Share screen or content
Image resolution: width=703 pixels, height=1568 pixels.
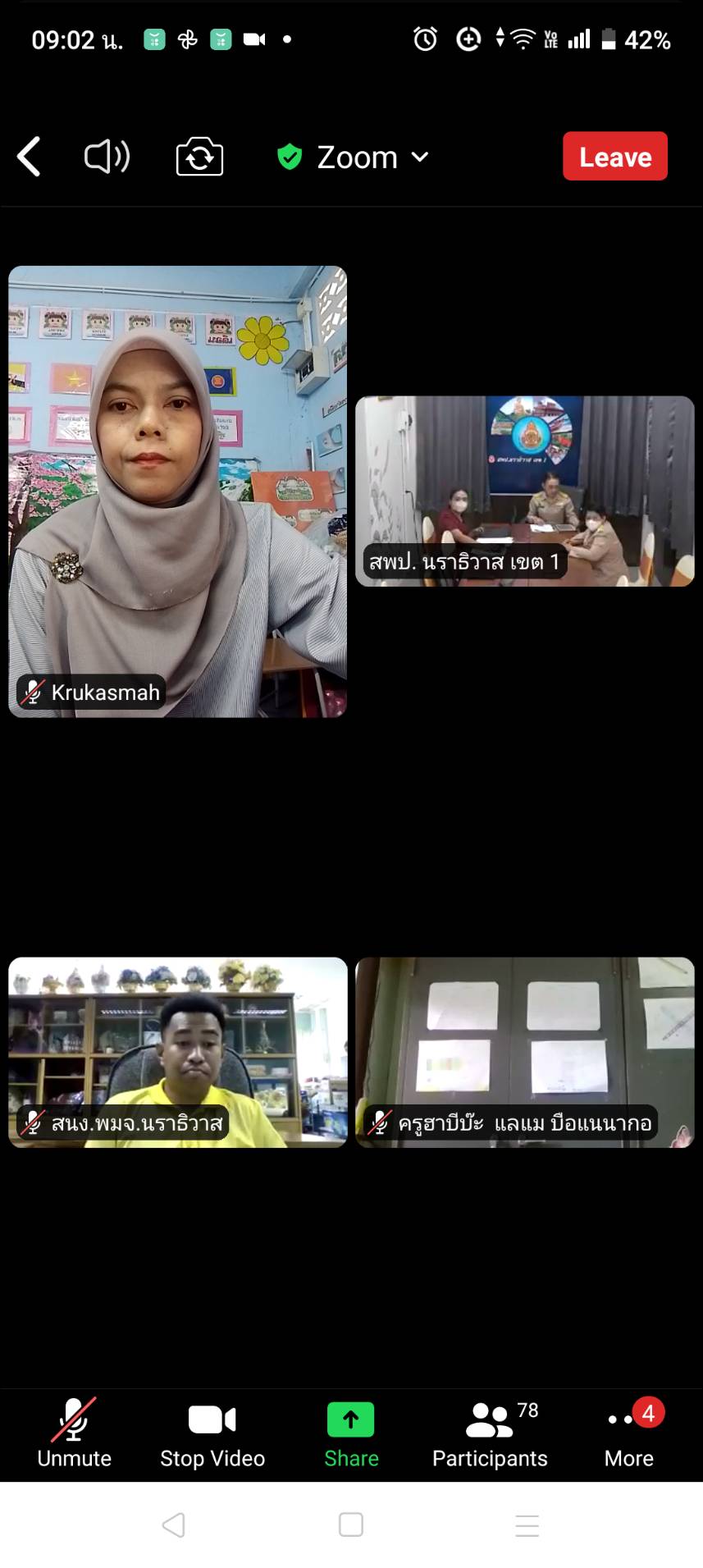tap(351, 1433)
